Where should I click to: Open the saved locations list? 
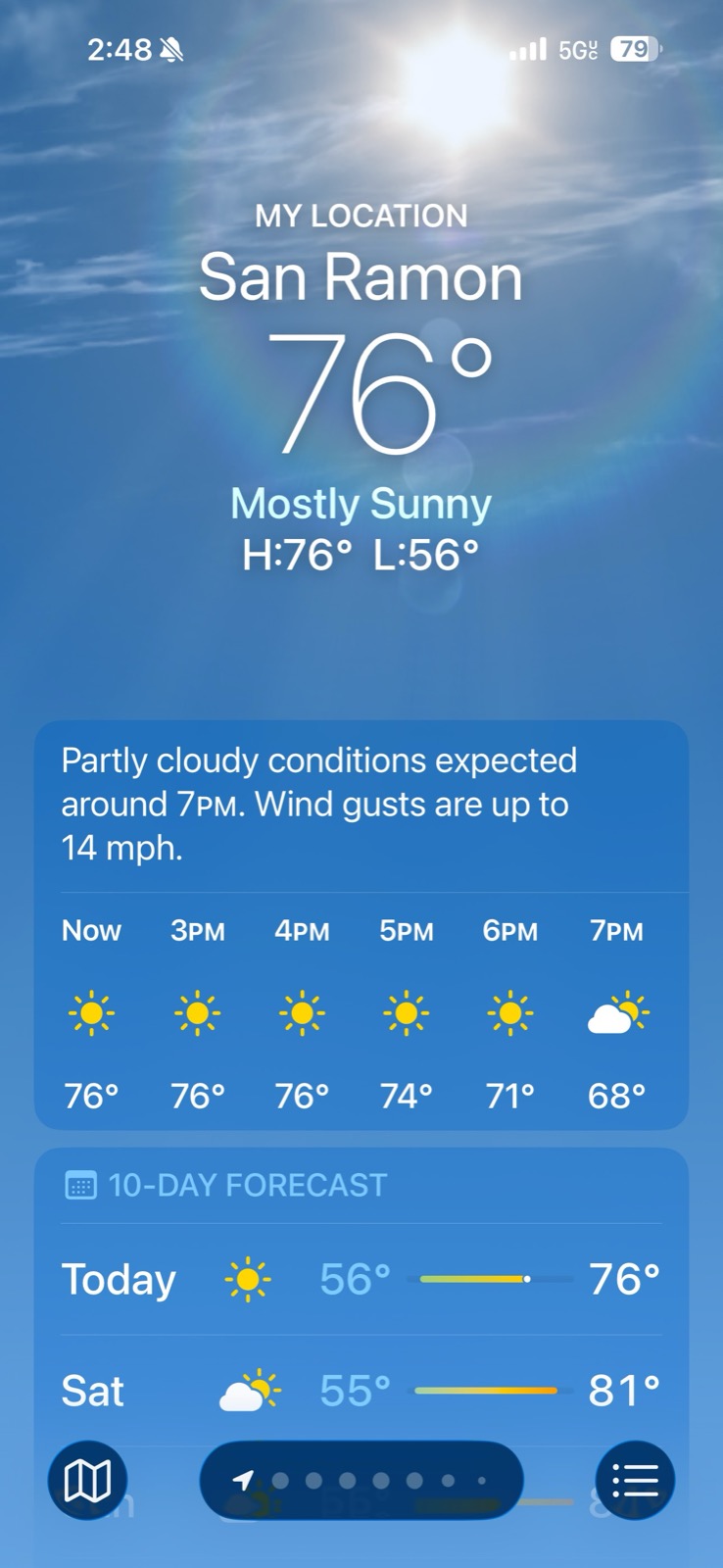(x=635, y=1480)
